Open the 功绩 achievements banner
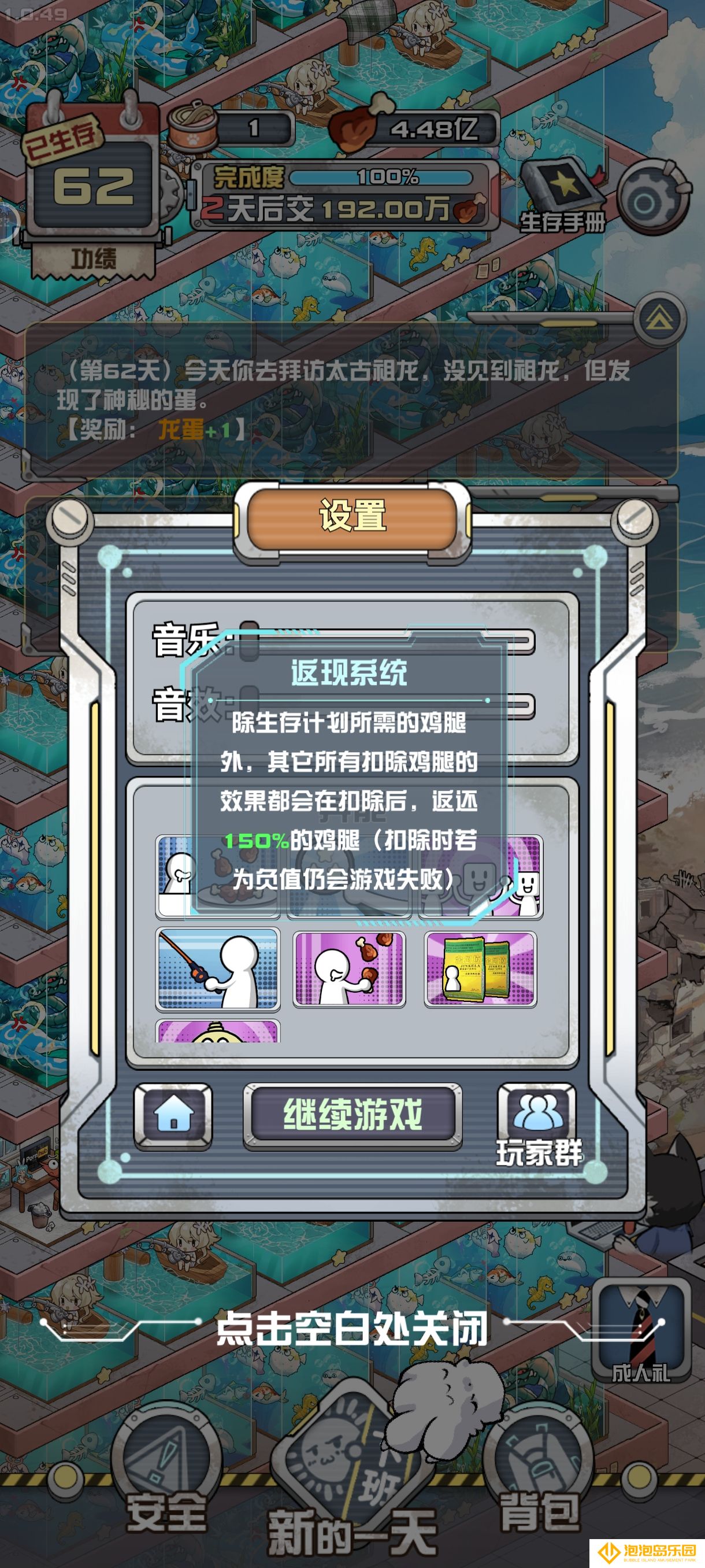Viewport: 705px width, 1568px height. [93, 258]
